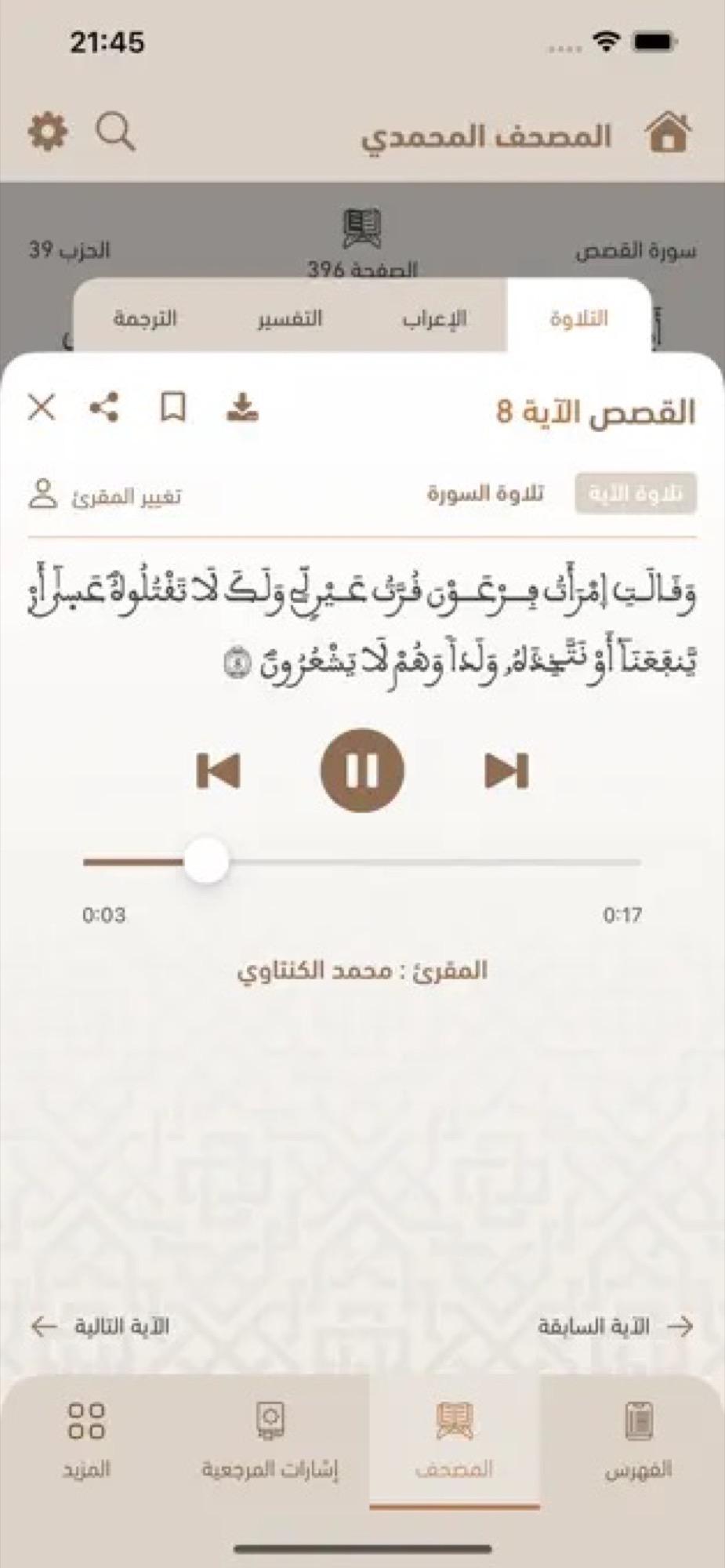Go back to the previous track
The width and height of the screenshot is (725, 1568).
point(218,770)
